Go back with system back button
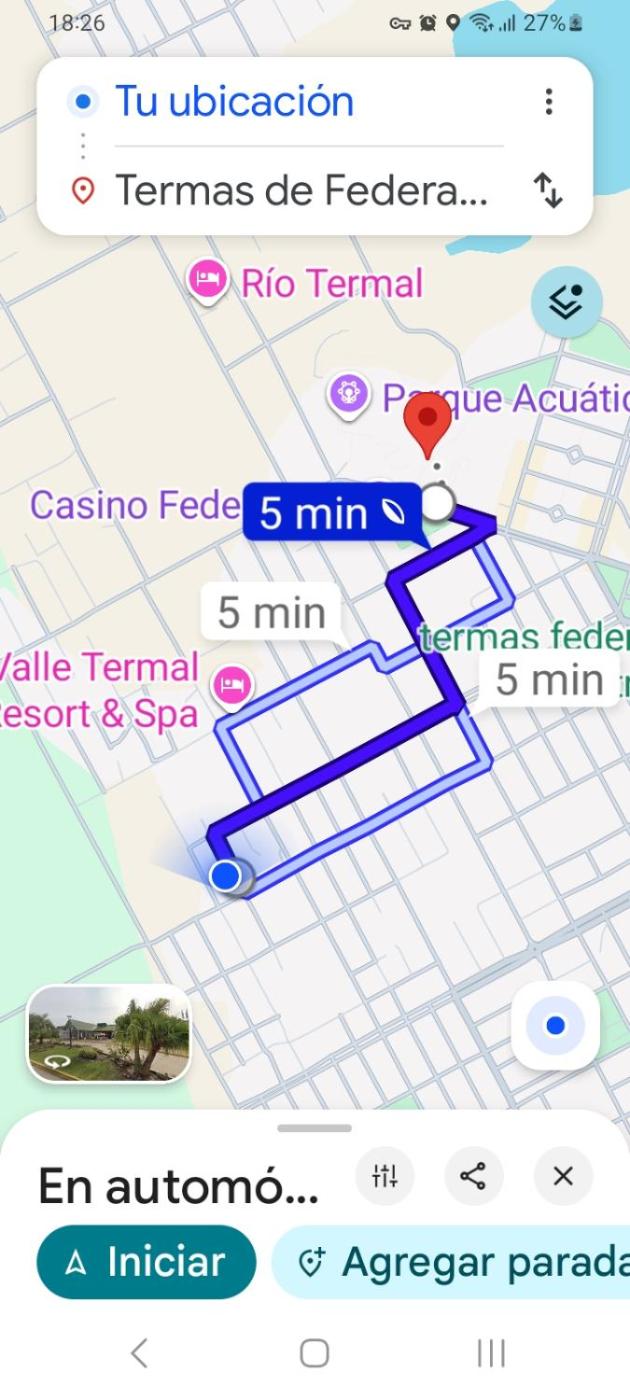This screenshot has width=630, height=1400. (x=139, y=1353)
